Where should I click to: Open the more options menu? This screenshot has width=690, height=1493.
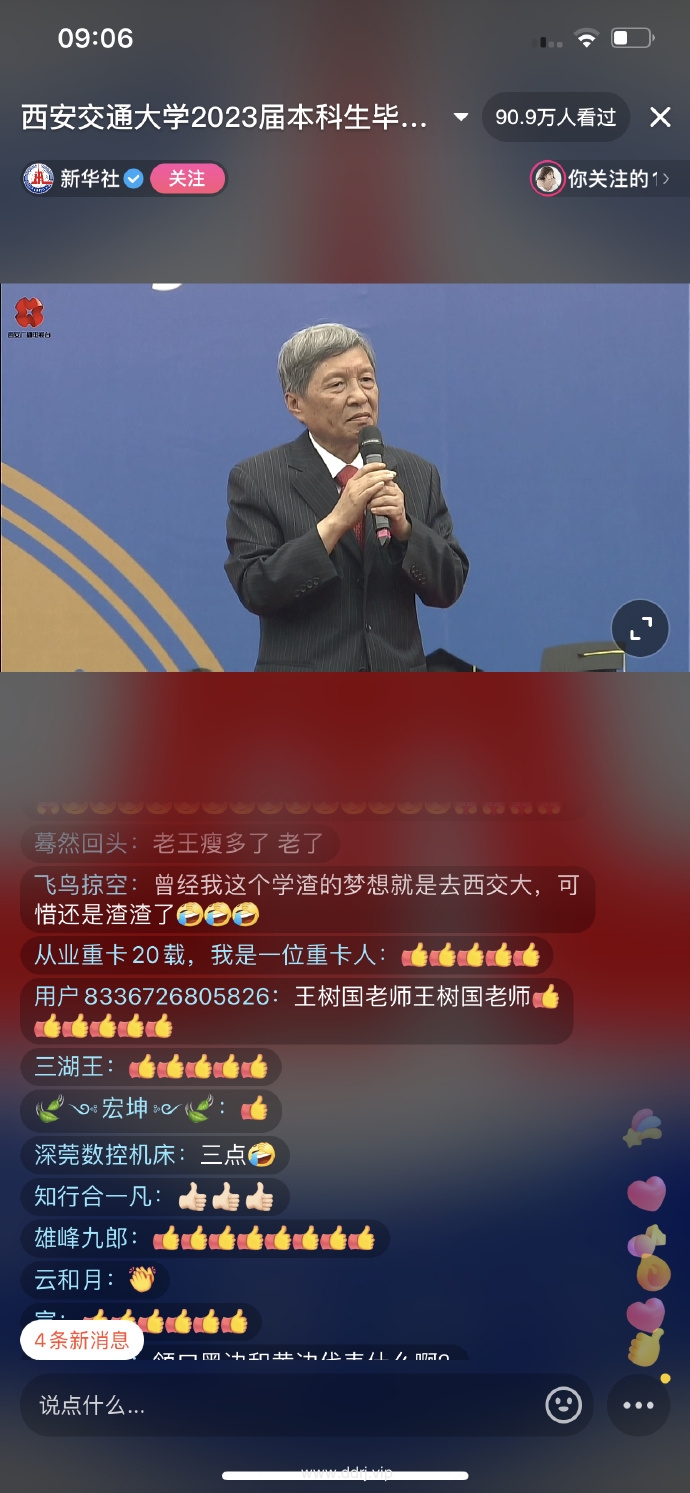638,1405
